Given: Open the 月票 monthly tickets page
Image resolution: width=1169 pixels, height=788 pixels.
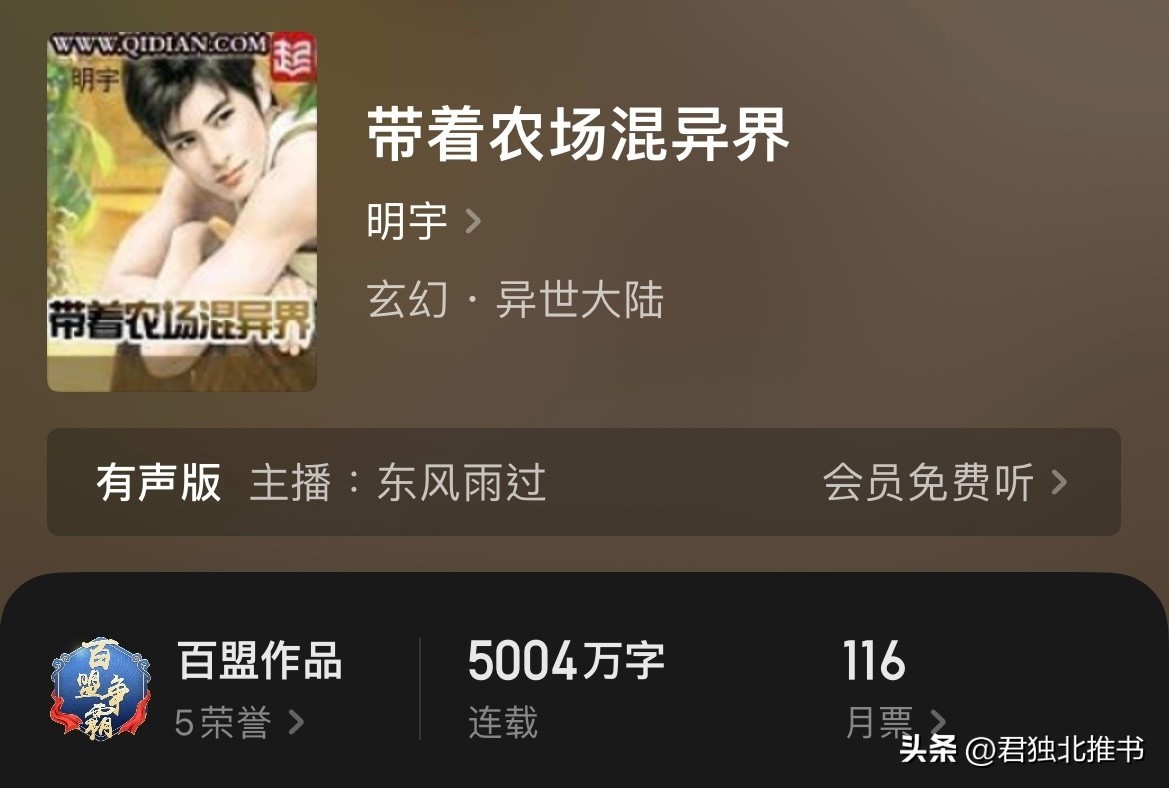Looking at the screenshot, I should click(893, 722).
